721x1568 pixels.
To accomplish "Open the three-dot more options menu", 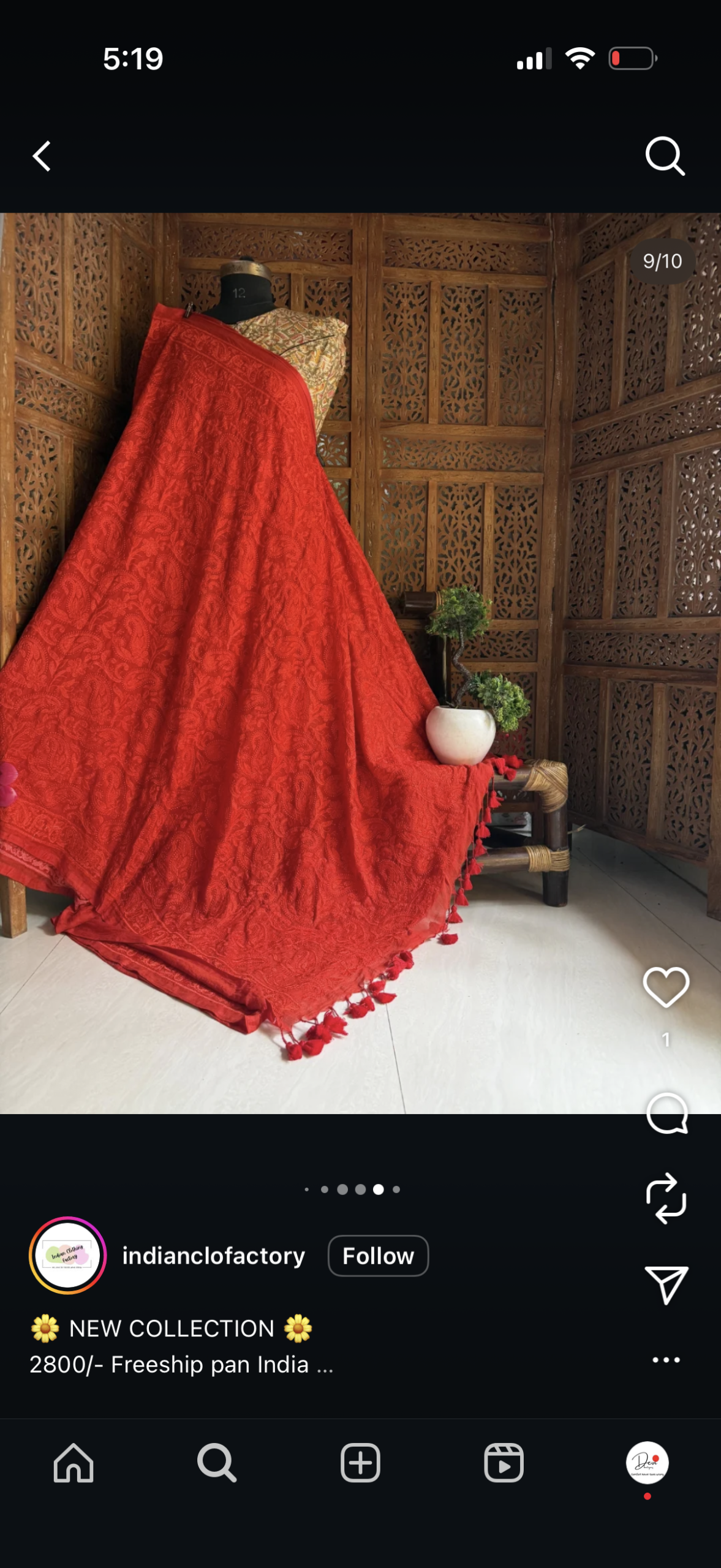I will coord(666,1360).
